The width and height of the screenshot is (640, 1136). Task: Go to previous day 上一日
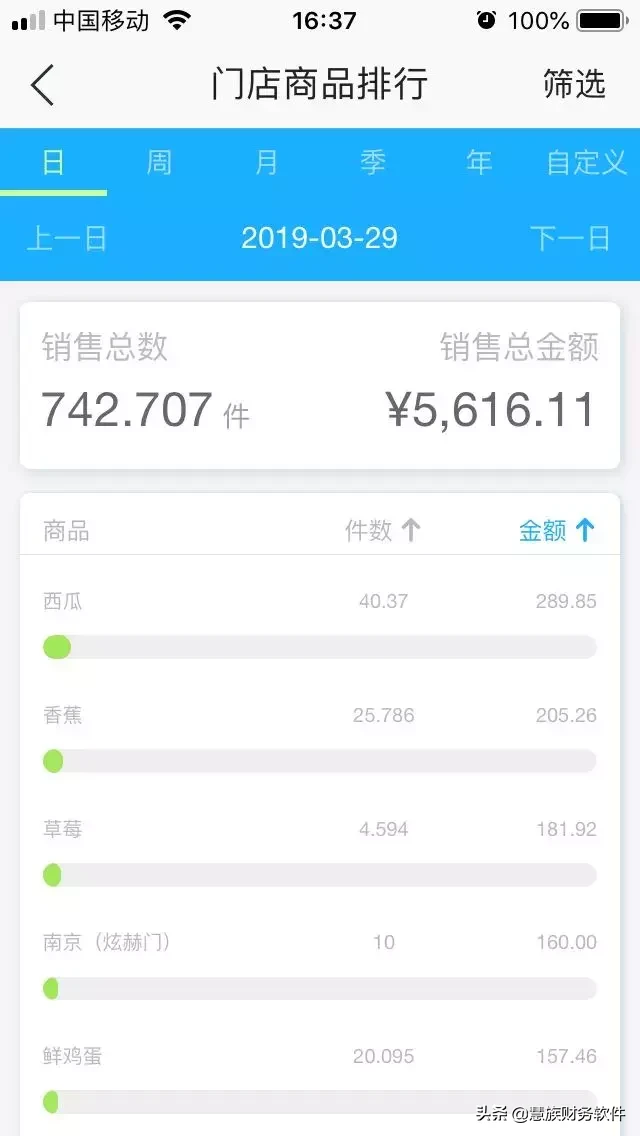67,238
